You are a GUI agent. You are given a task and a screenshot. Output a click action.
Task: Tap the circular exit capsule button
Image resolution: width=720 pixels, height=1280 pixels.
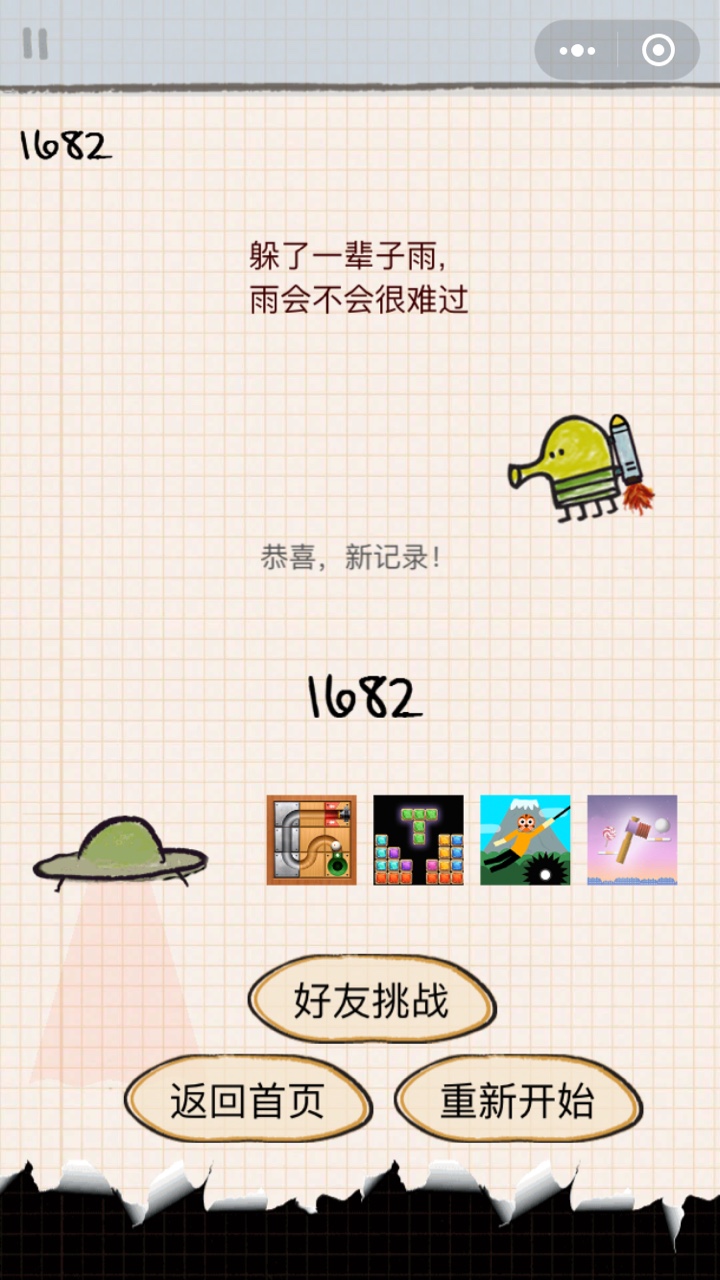[x=658, y=47]
